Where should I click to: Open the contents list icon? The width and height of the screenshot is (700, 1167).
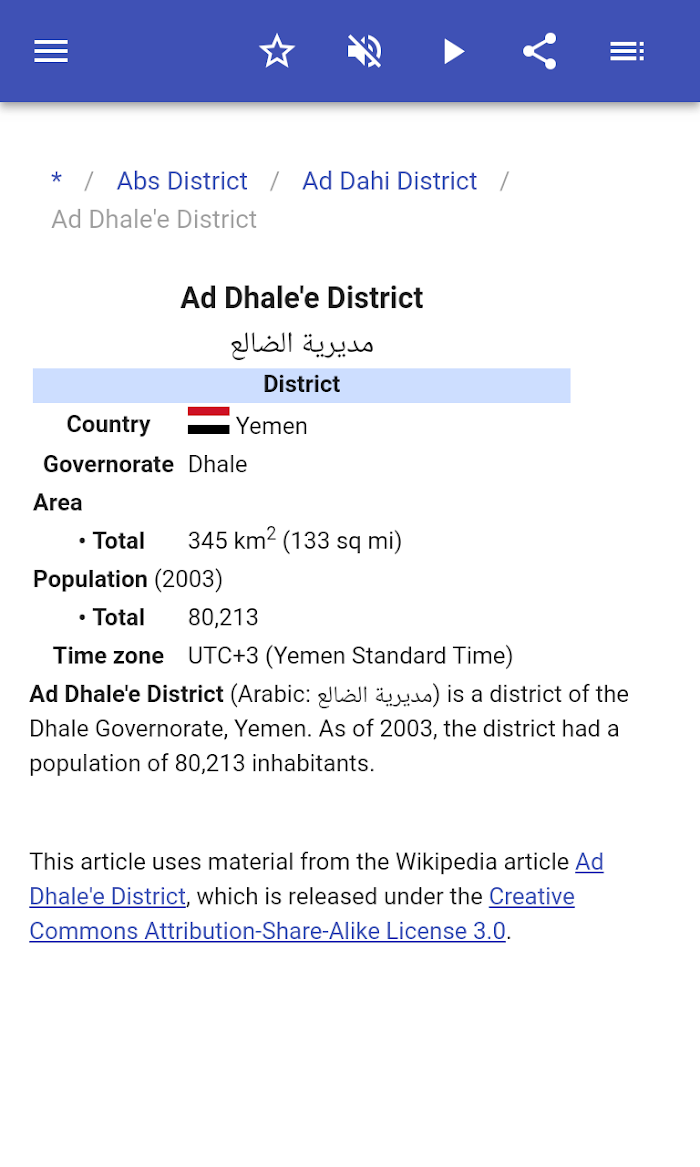point(627,51)
